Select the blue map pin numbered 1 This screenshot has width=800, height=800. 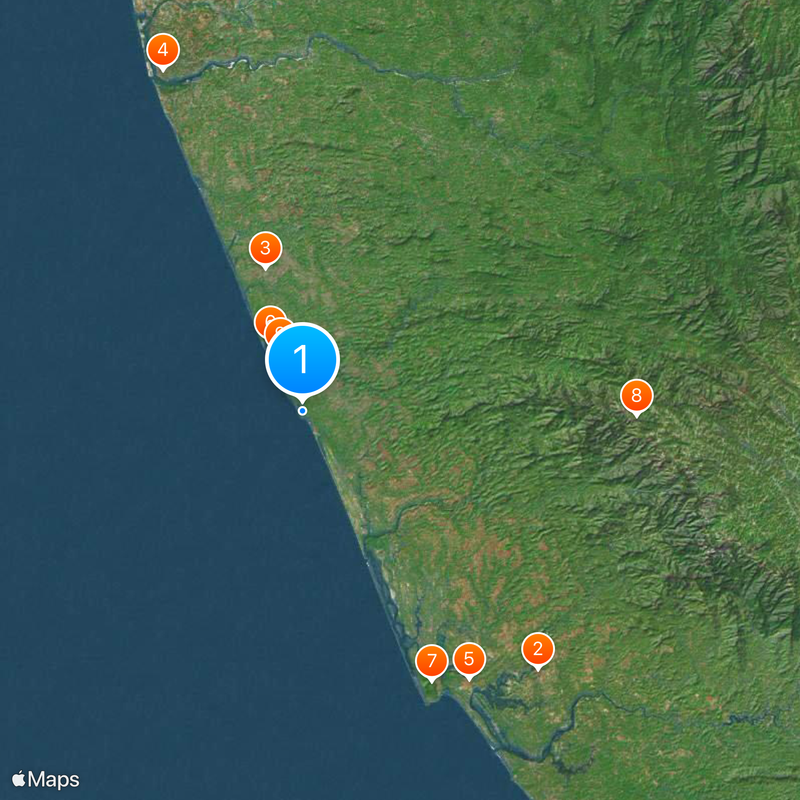pos(302,360)
